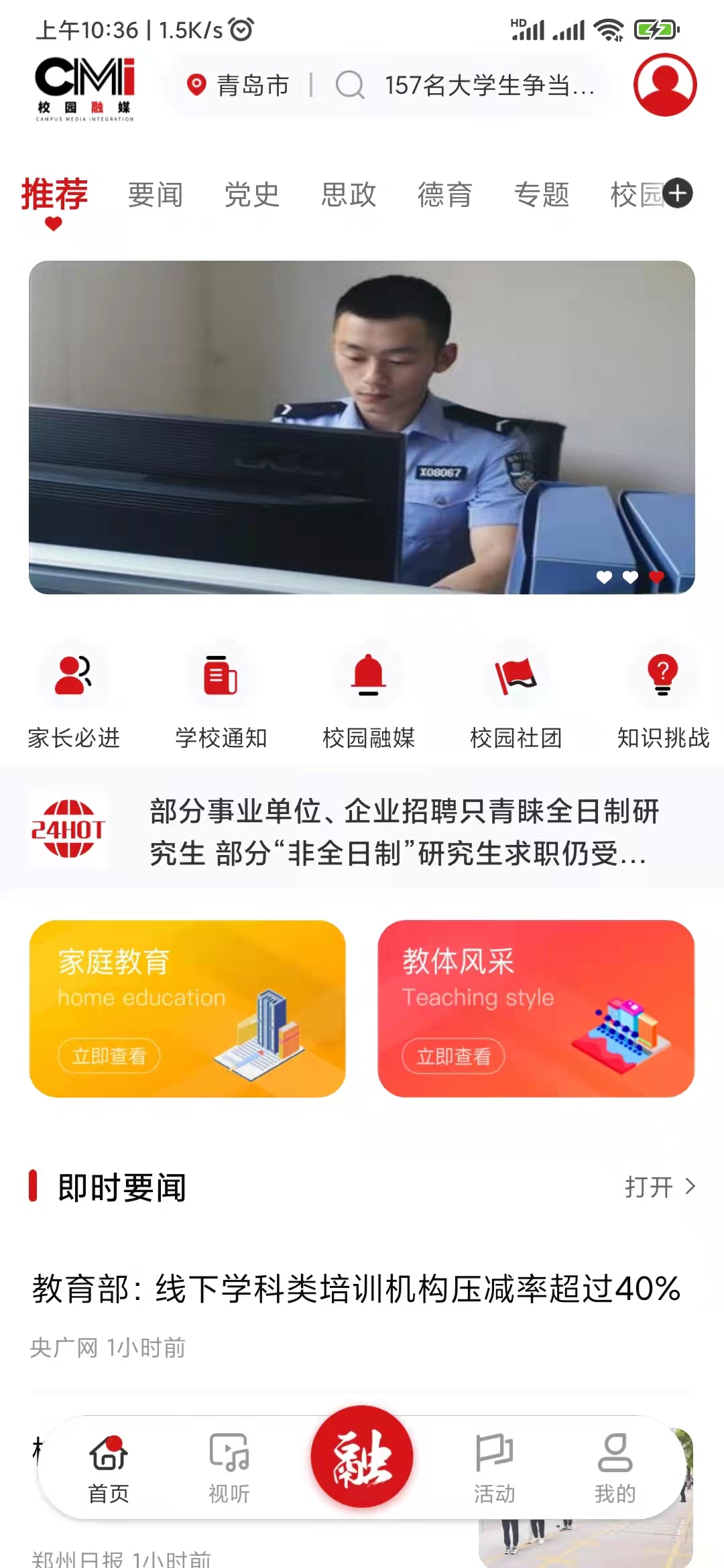
Task: Switch to the 视听 bottom tab
Action: point(229,1469)
